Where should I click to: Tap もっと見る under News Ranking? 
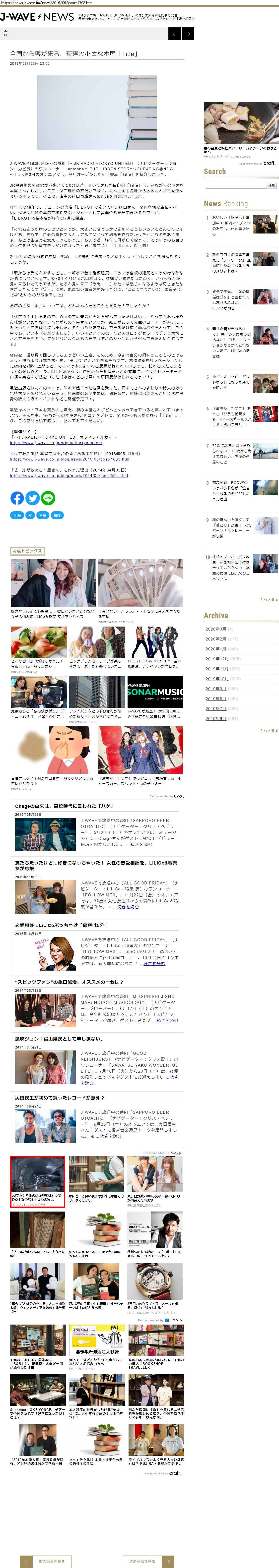click(269, 600)
